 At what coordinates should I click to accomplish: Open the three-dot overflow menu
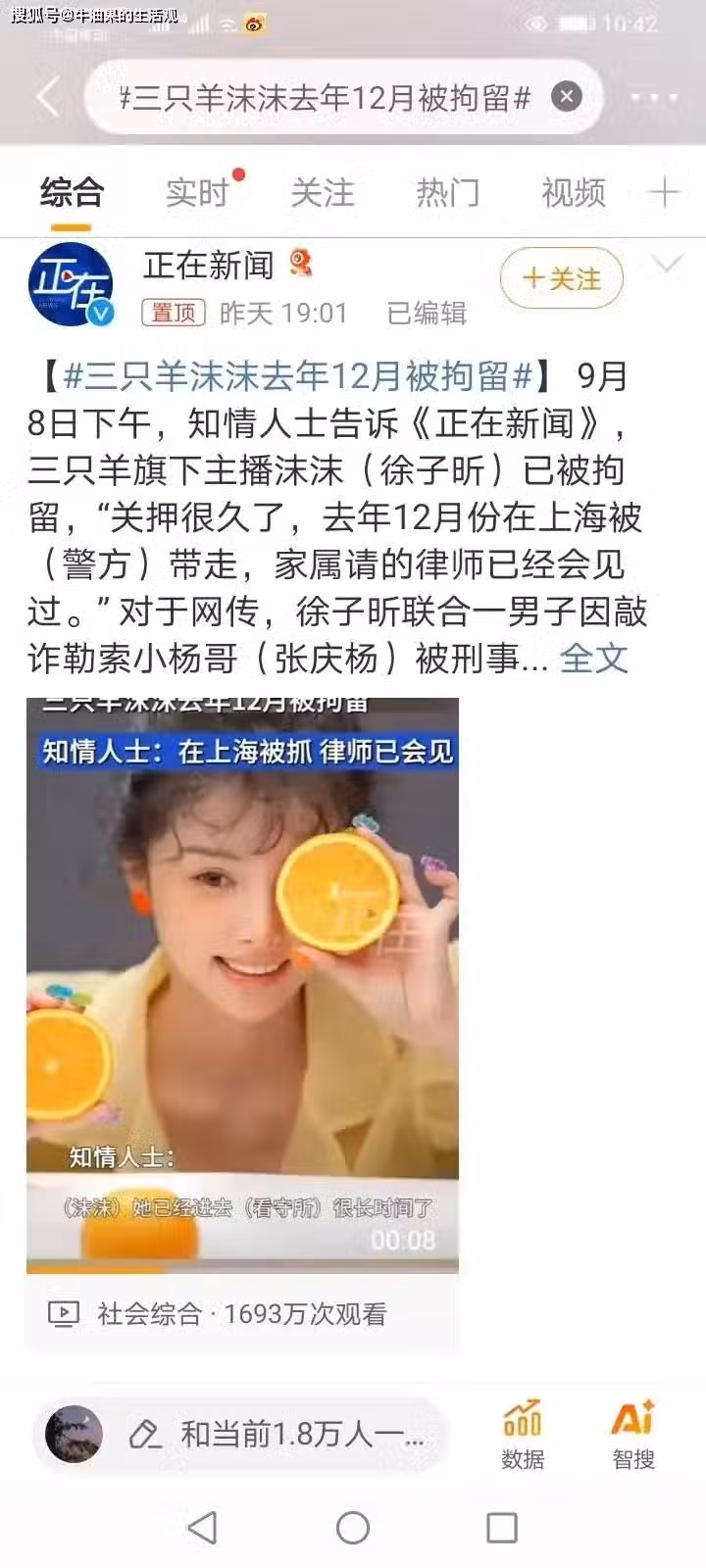pyautogui.click(x=653, y=97)
